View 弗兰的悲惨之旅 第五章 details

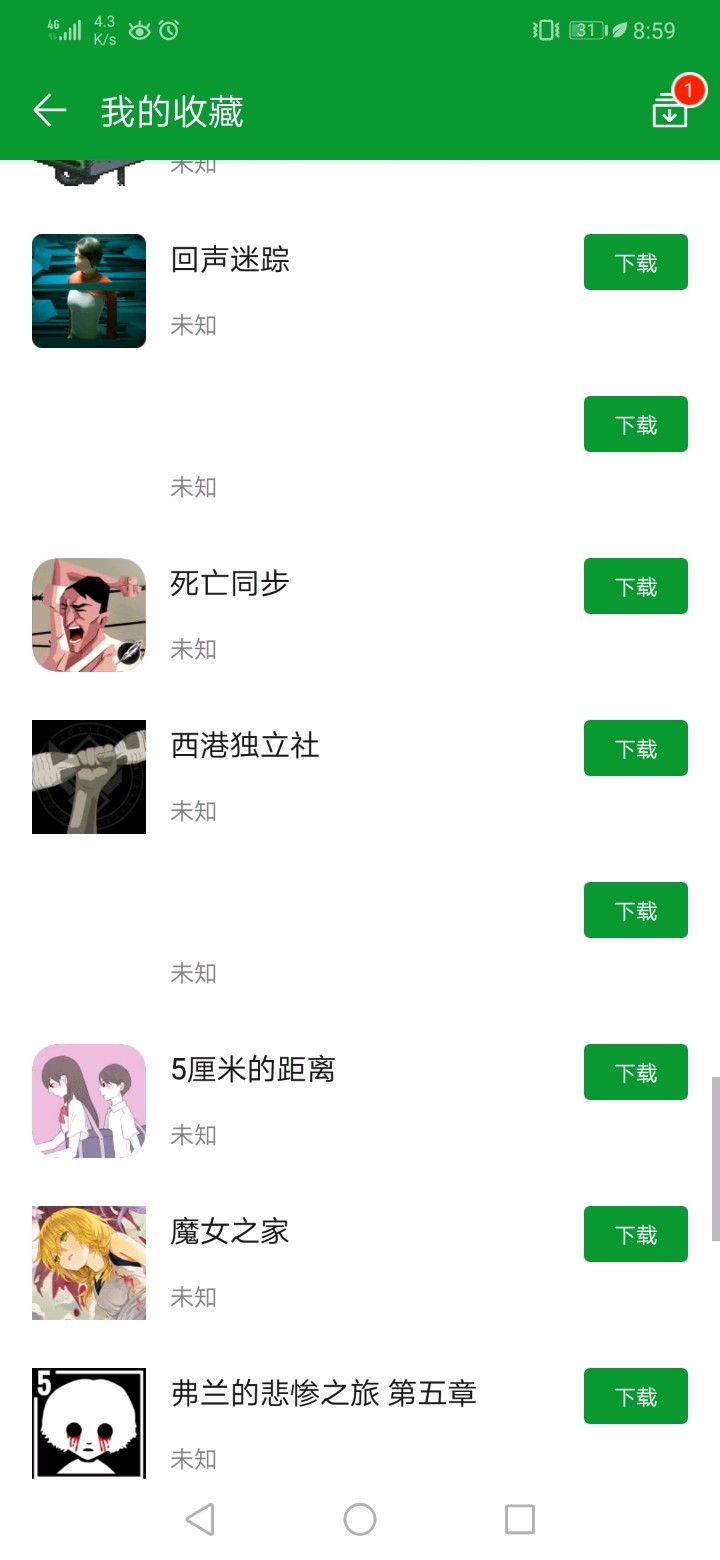click(x=323, y=1394)
